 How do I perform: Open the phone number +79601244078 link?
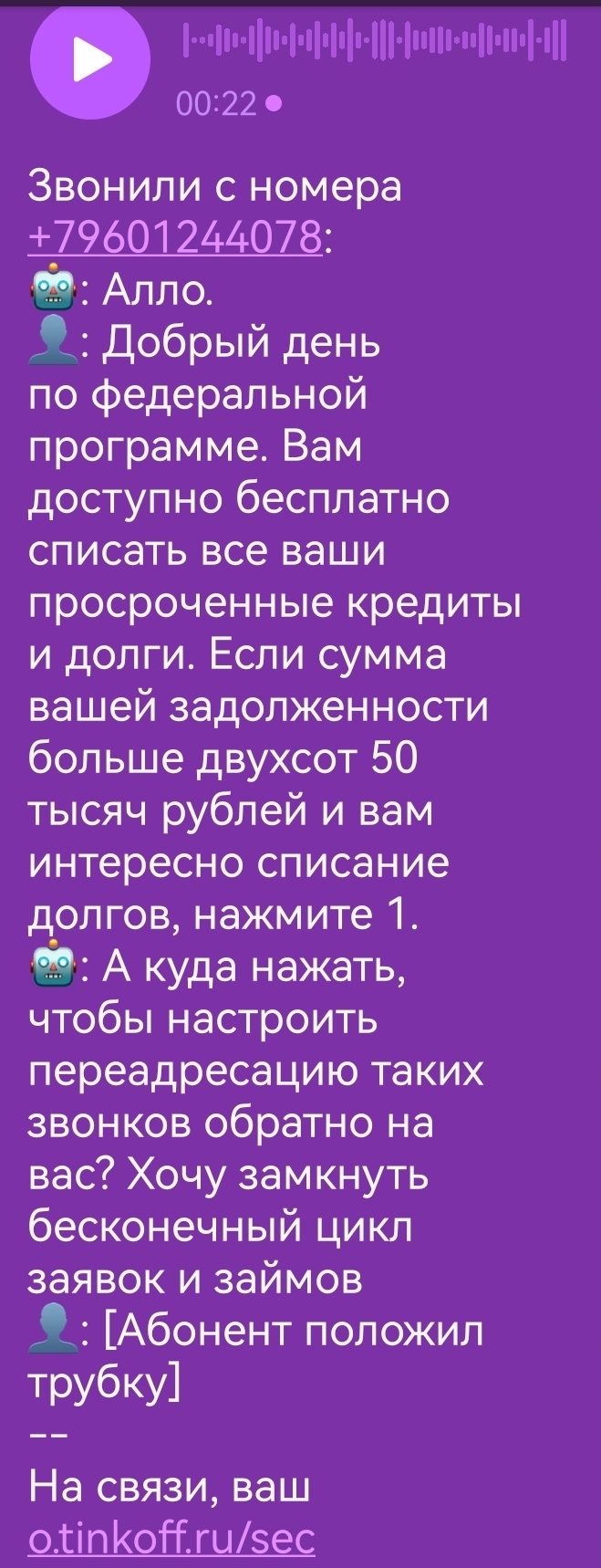[177, 238]
